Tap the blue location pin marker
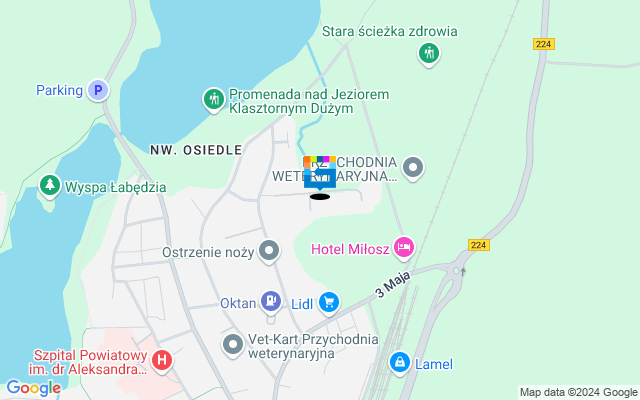Viewport: 640px width, 400px height. 320,176
